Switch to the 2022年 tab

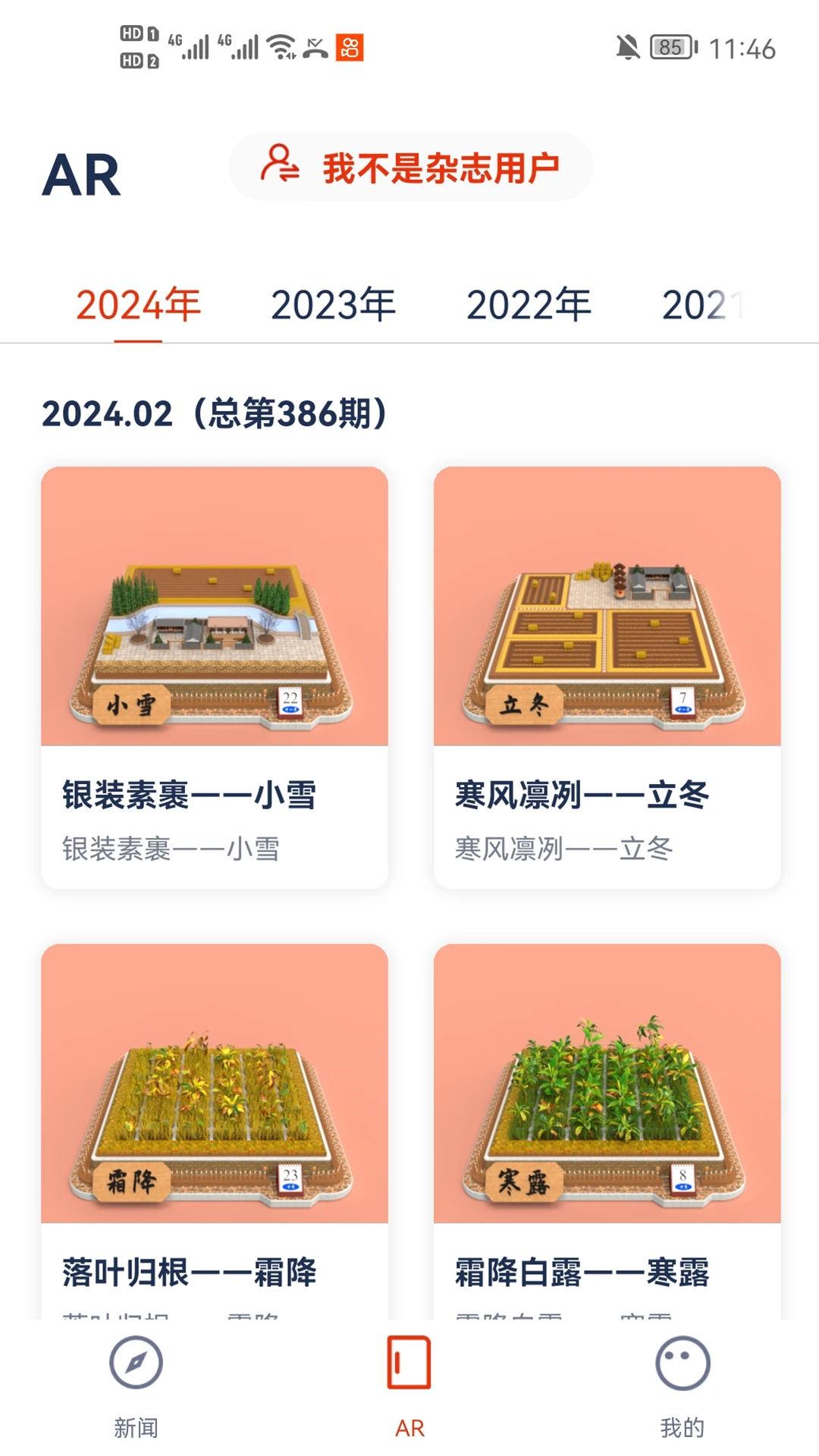pos(529,306)
